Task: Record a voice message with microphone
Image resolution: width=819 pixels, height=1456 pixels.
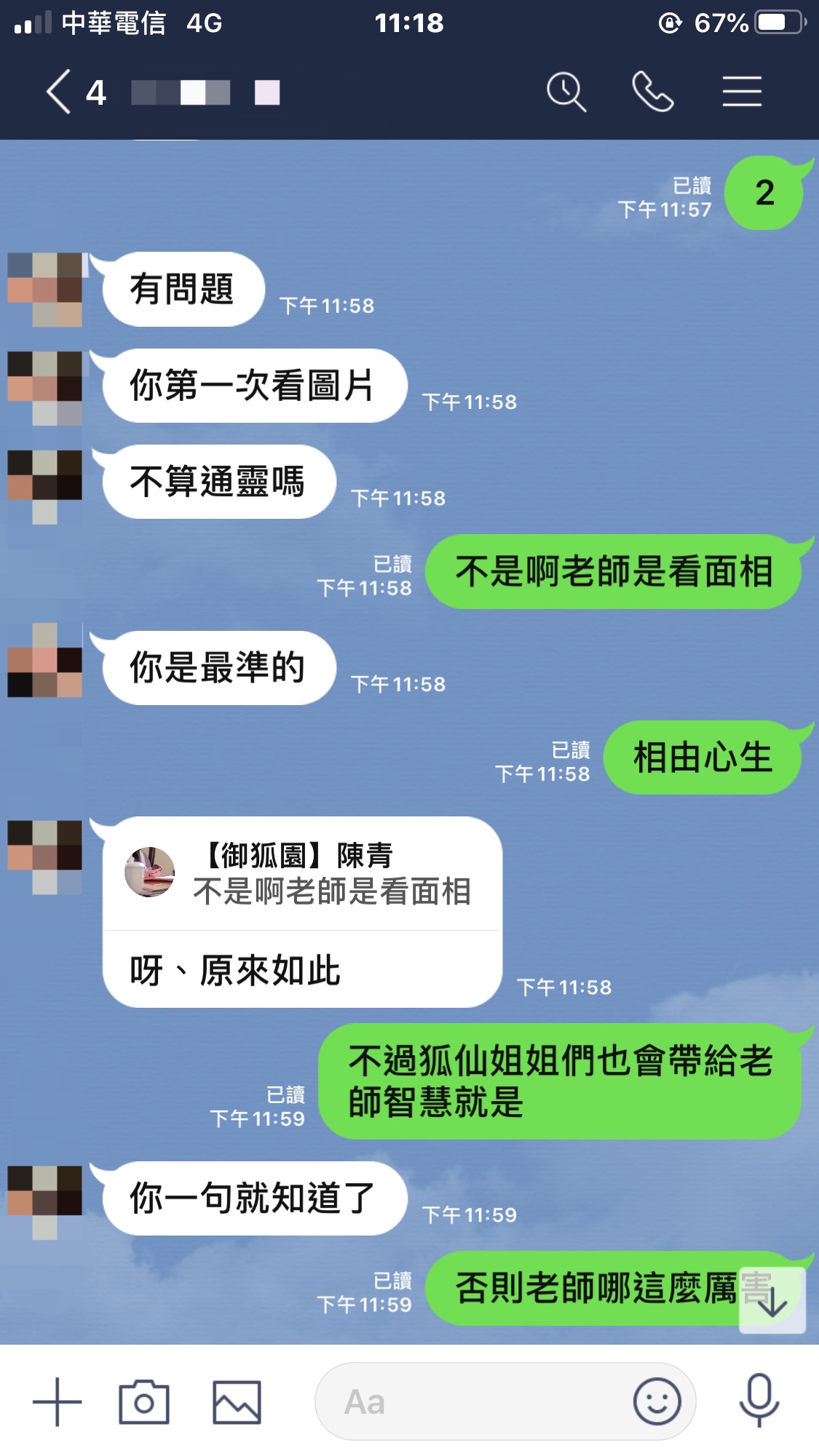Action: (759, 1401)
